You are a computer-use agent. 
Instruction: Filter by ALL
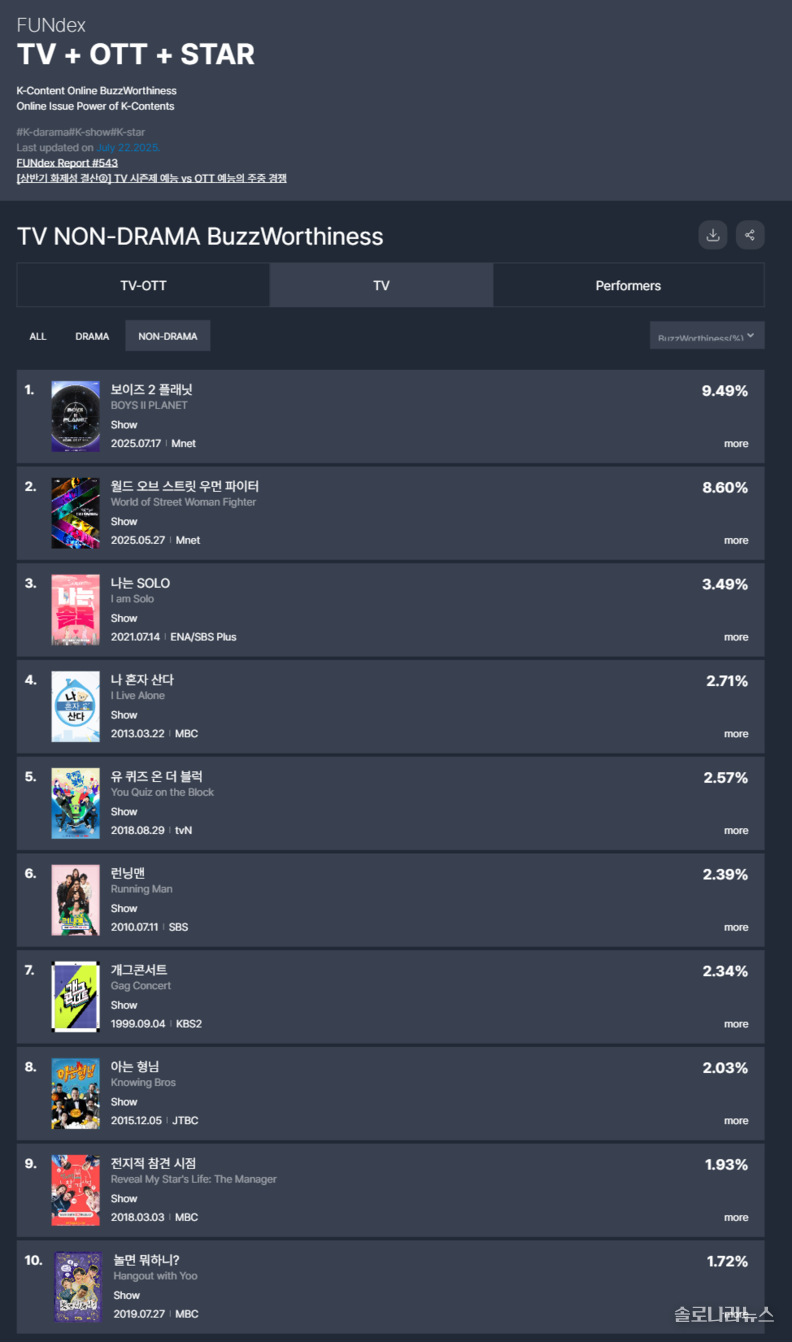(x=38, y=336)
